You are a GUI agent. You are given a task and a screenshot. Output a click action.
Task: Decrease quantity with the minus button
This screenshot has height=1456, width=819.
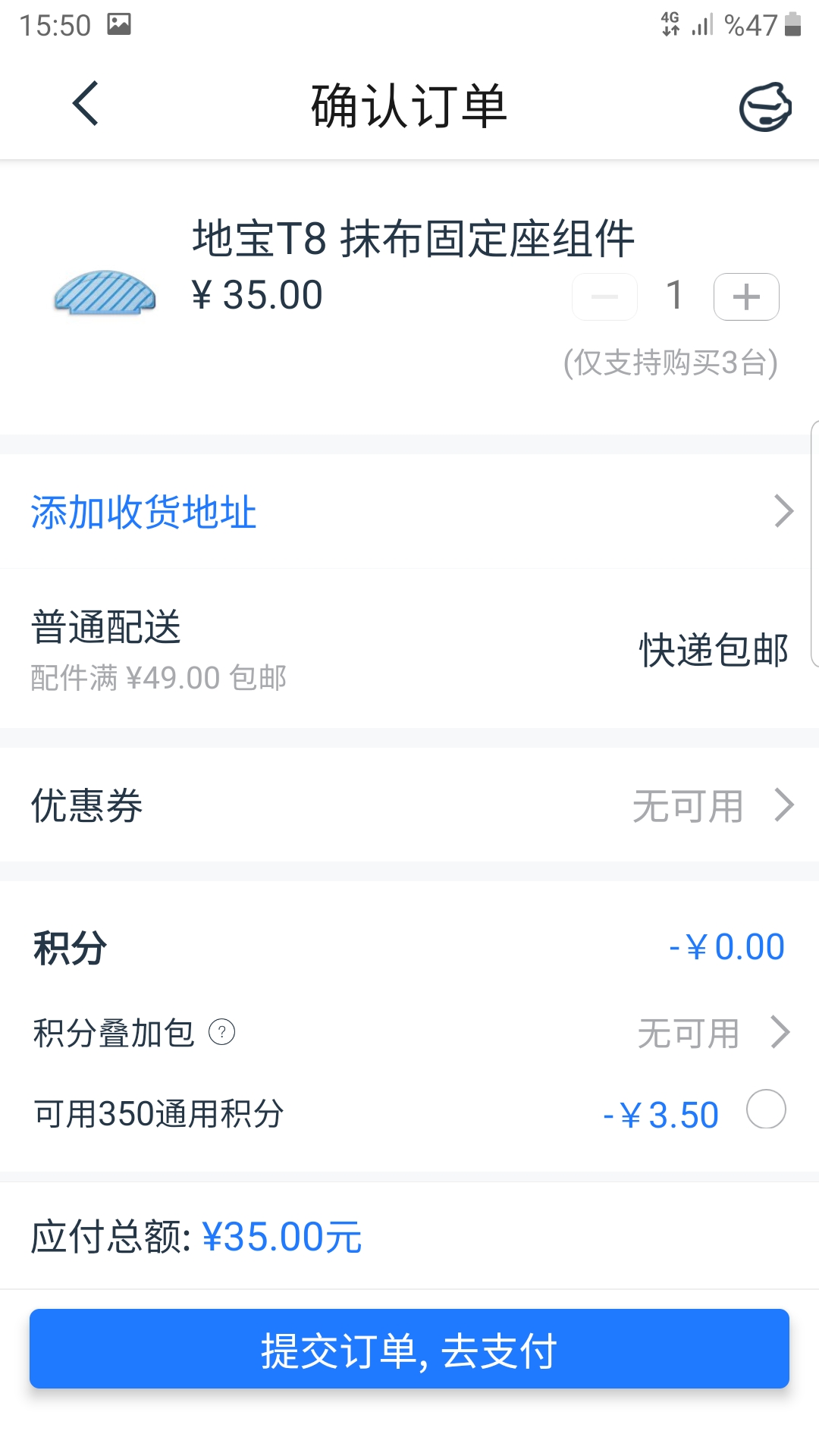click(x=604, y=297)
